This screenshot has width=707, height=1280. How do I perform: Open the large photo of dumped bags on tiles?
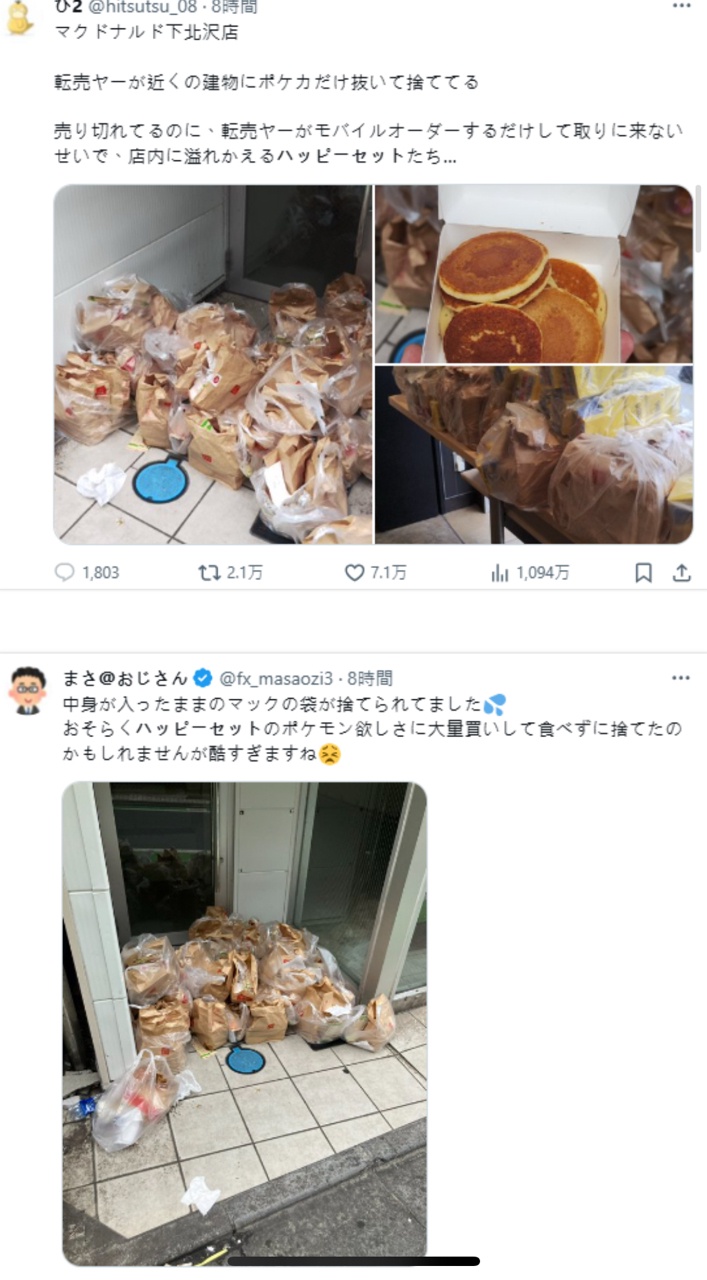tap(213, 365)
